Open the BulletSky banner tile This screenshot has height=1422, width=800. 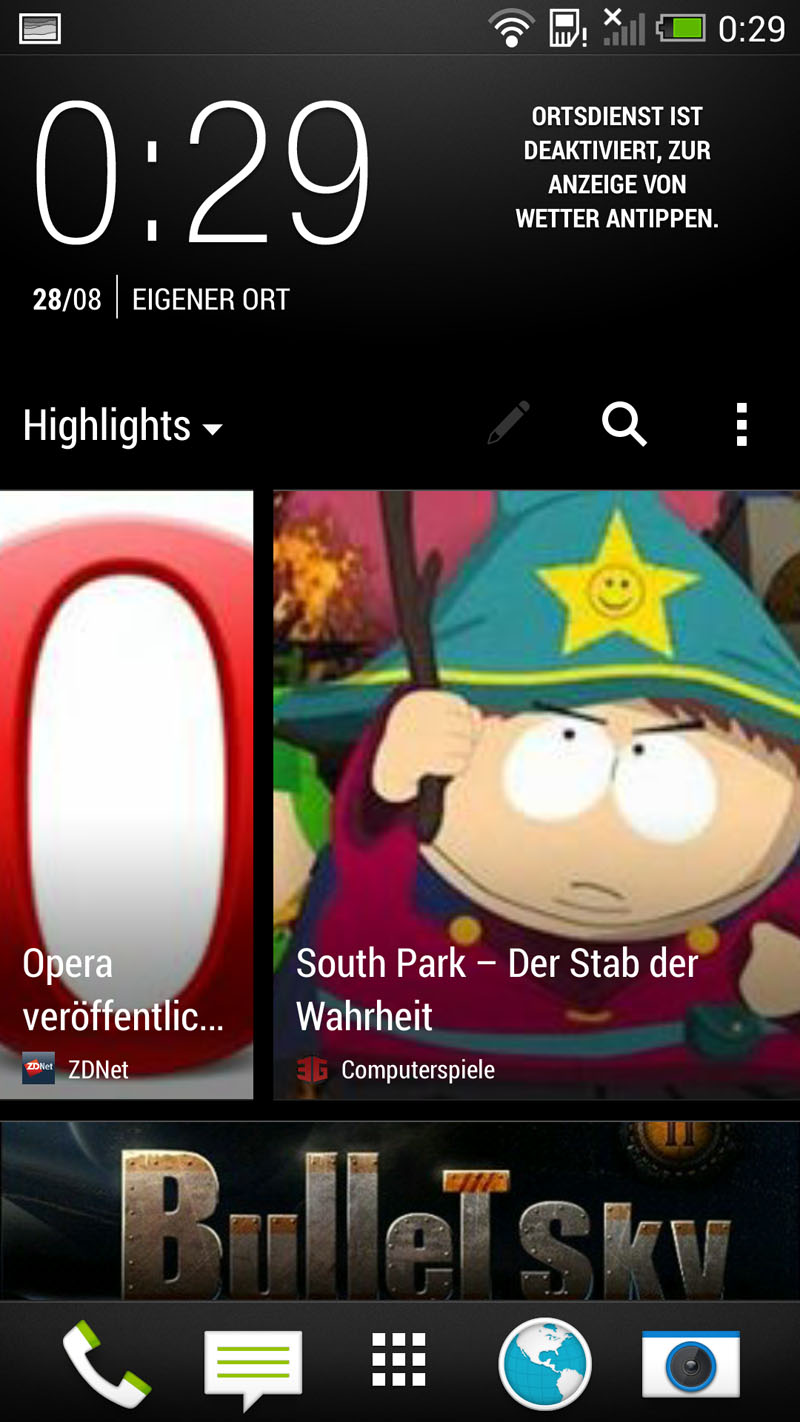400,1211
